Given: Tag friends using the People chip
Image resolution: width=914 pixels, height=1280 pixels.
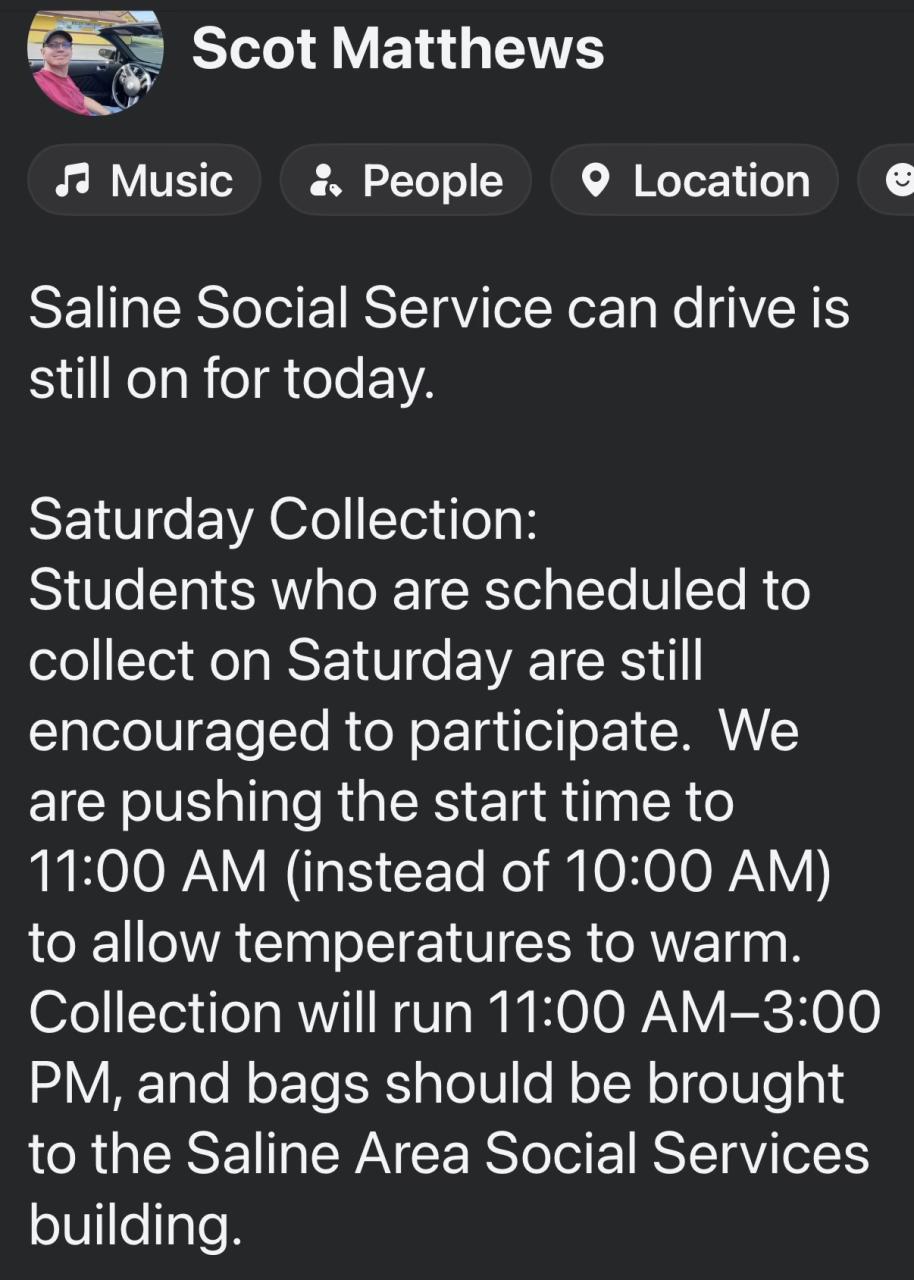Looking at the screenshot, I should 405,181.
